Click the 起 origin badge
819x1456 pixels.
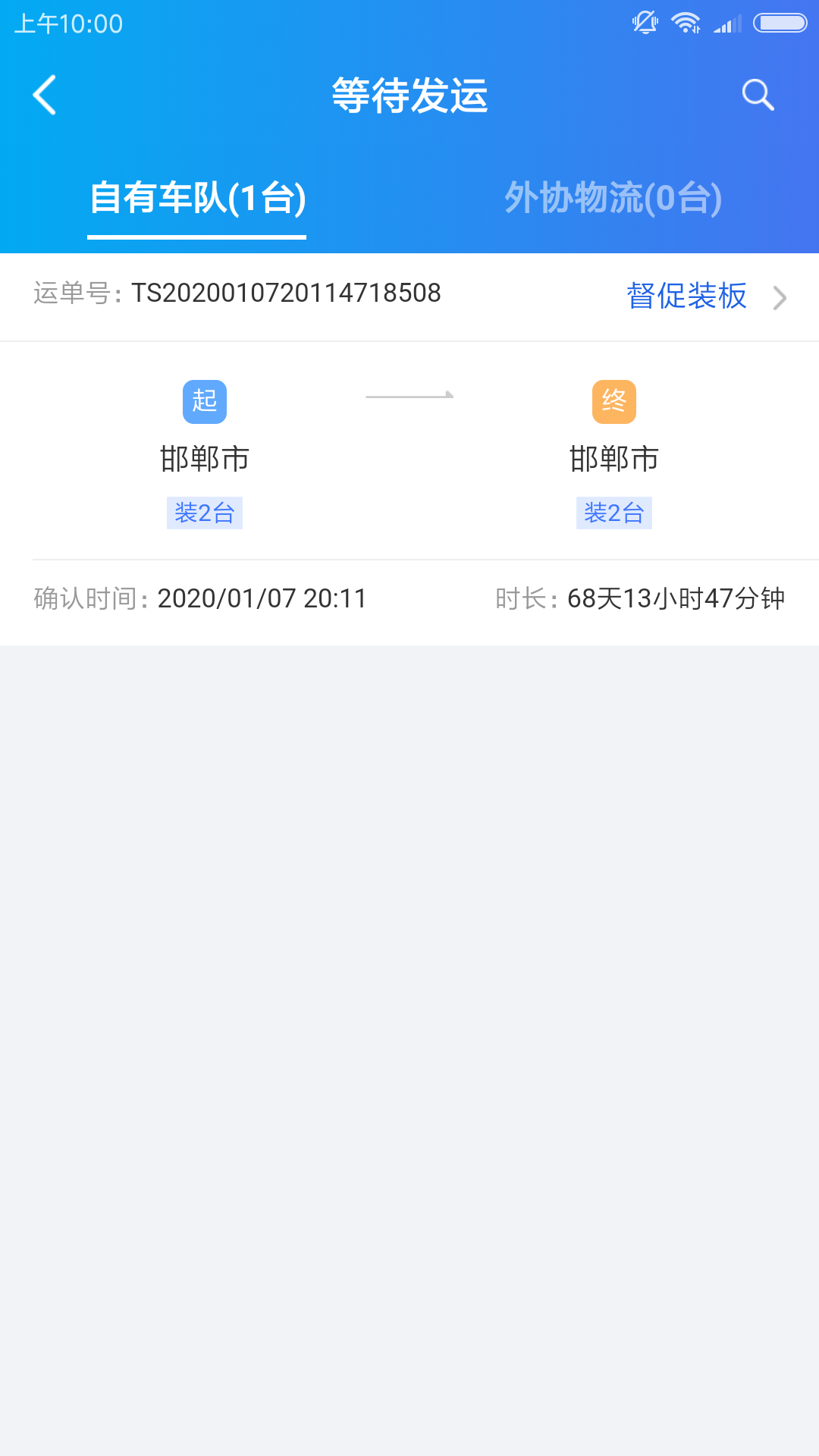coord(204,402)
